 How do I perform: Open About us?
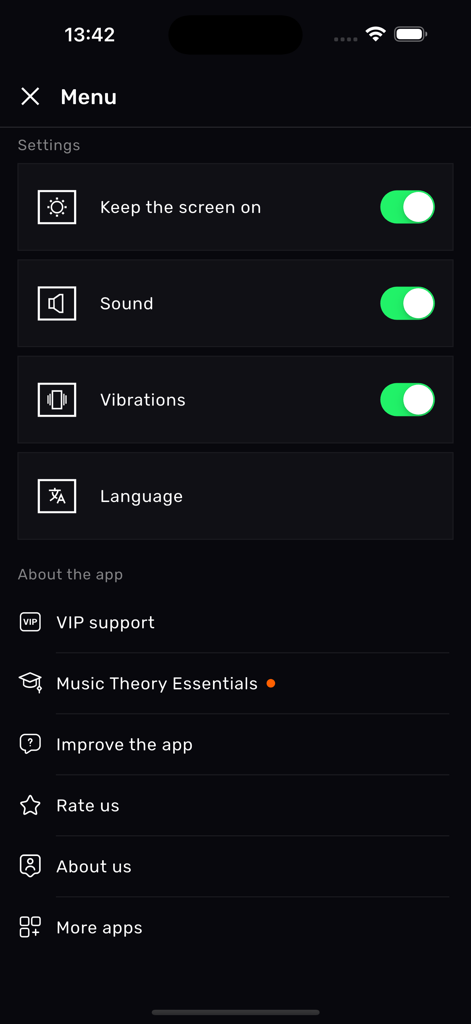click(235, 867)
